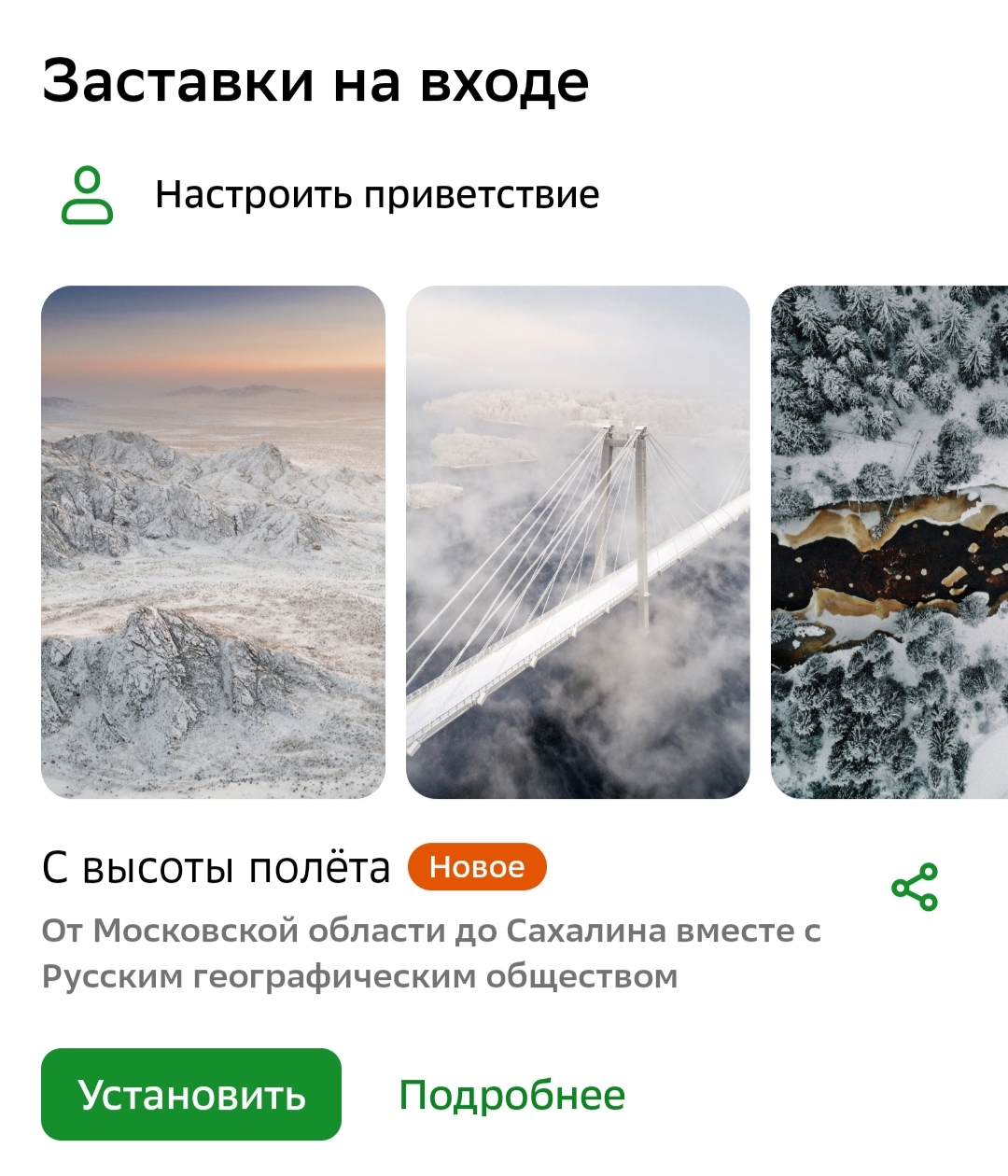1008x1176 pixels.
Task: Tap the collection description about Сахалин
Action: pyautogui.click(x=434, y=952)
